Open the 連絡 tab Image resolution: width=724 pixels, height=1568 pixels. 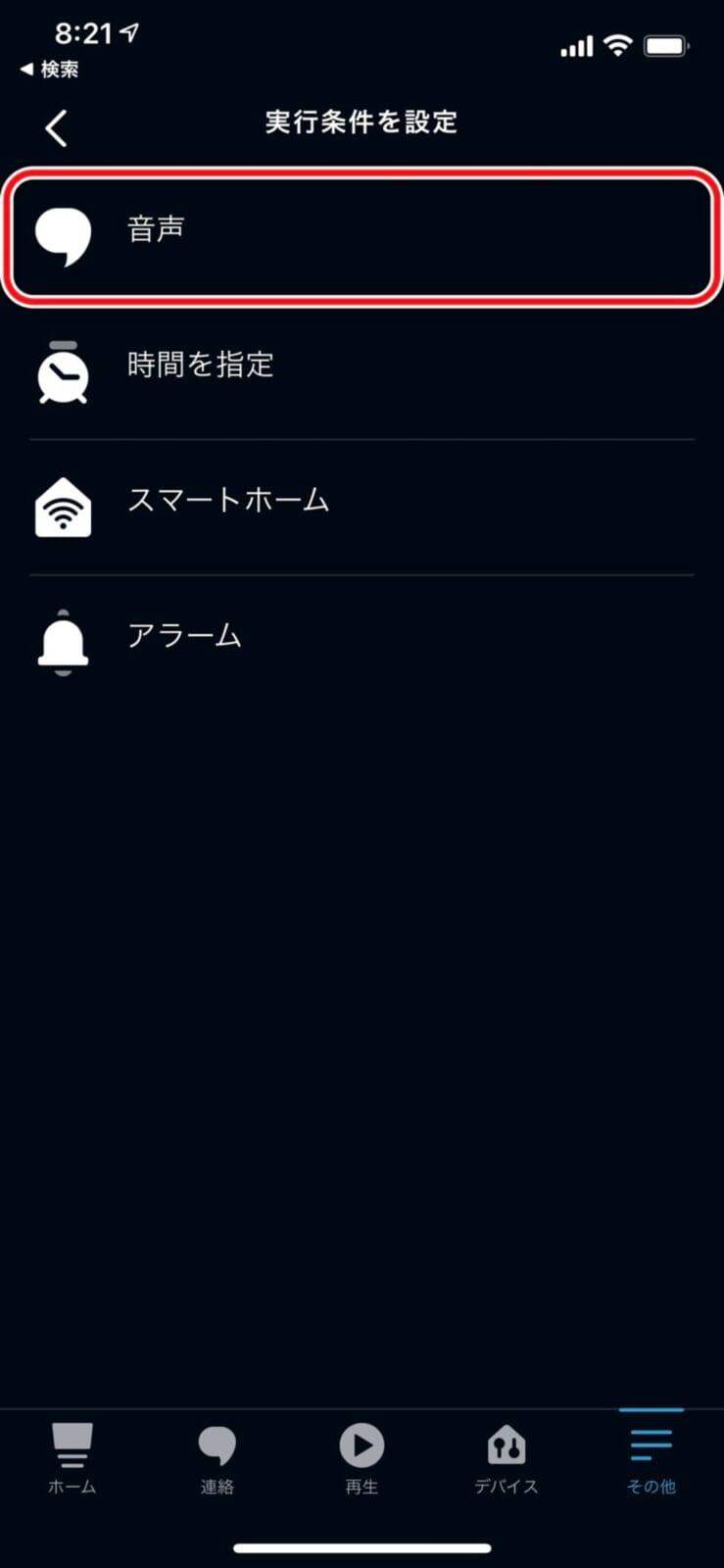point(217,1458)
